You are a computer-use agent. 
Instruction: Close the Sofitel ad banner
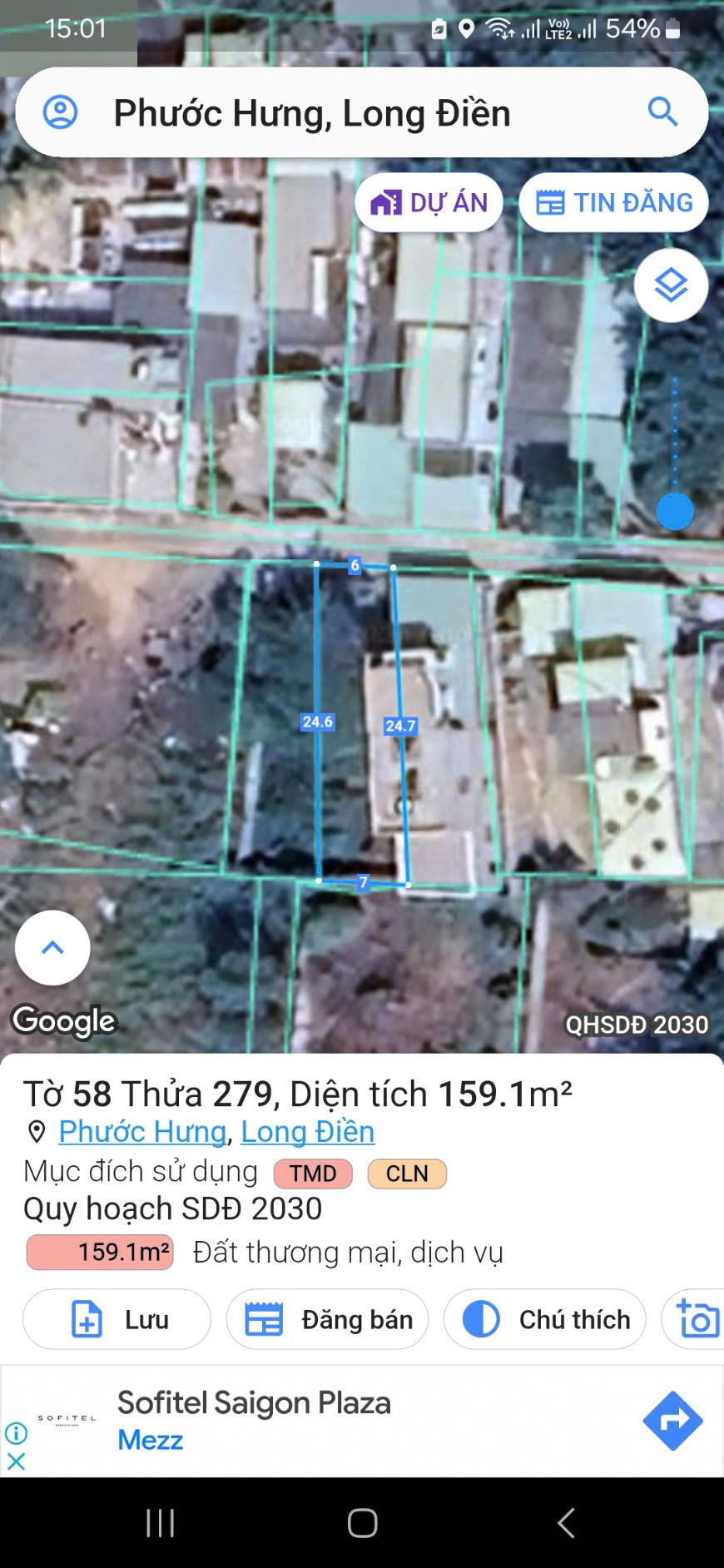click(16, 1461)
